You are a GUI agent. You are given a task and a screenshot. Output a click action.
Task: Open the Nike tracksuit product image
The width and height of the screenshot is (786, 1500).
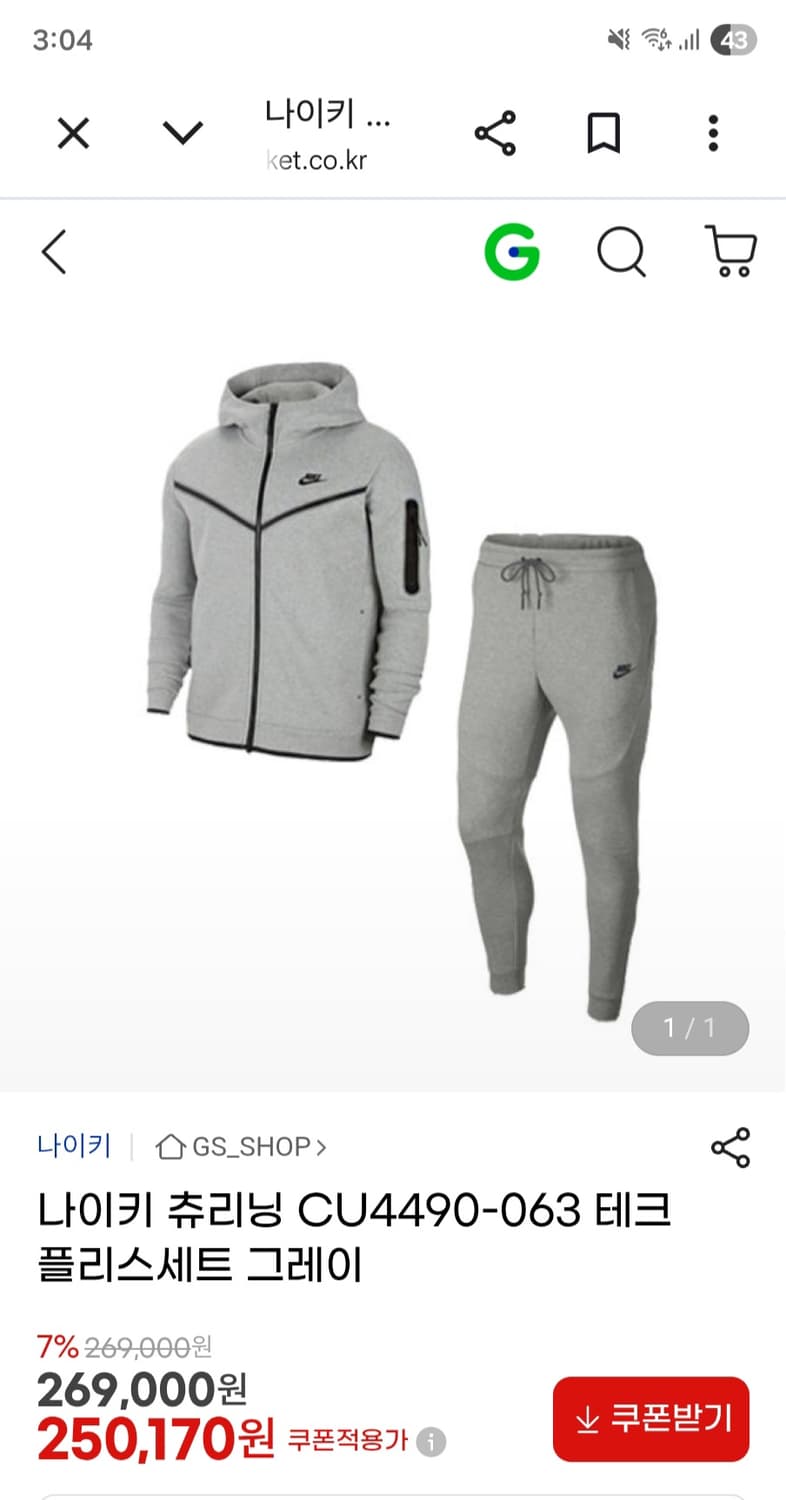pyautogui.click(x=393, y=690)
